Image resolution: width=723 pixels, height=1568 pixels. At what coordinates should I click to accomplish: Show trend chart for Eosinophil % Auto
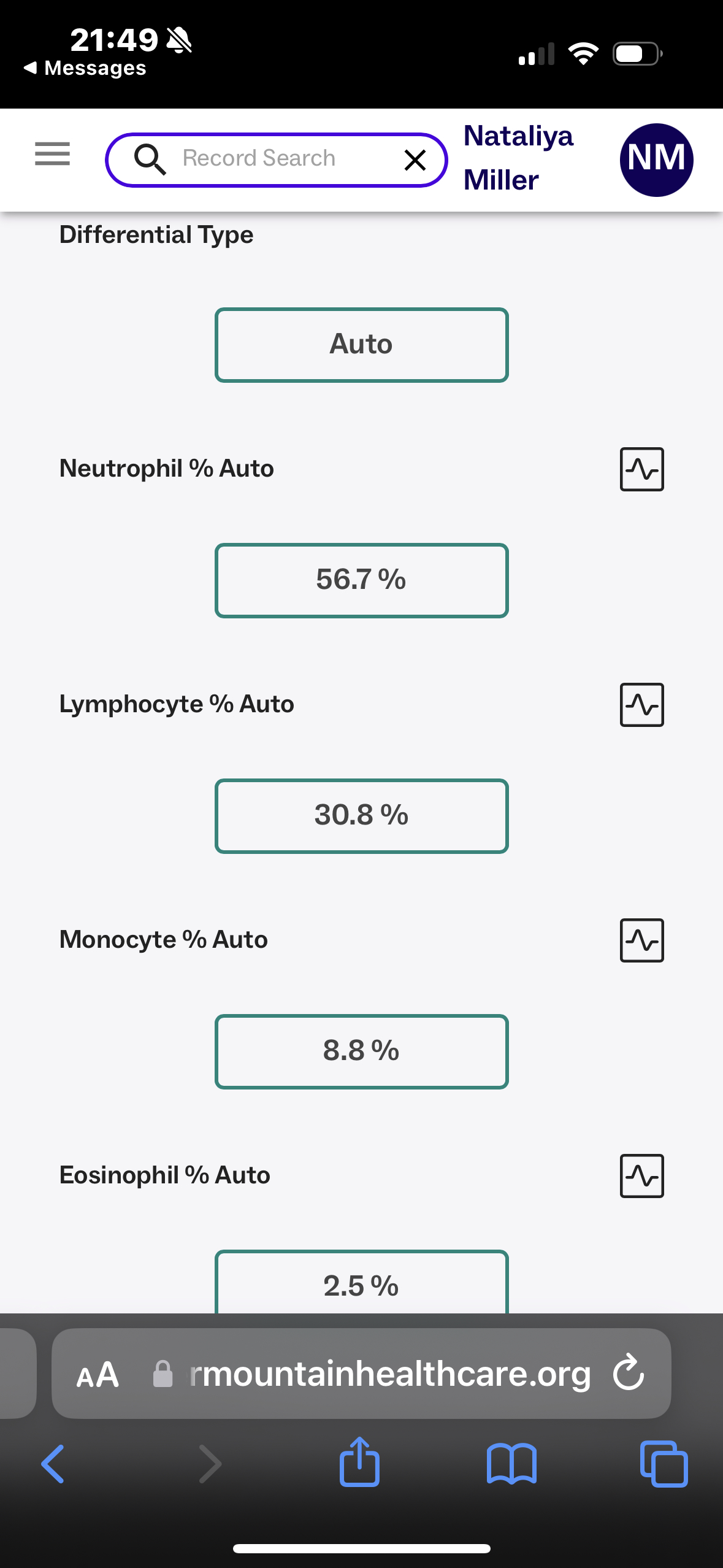(x=641, y=1176)
